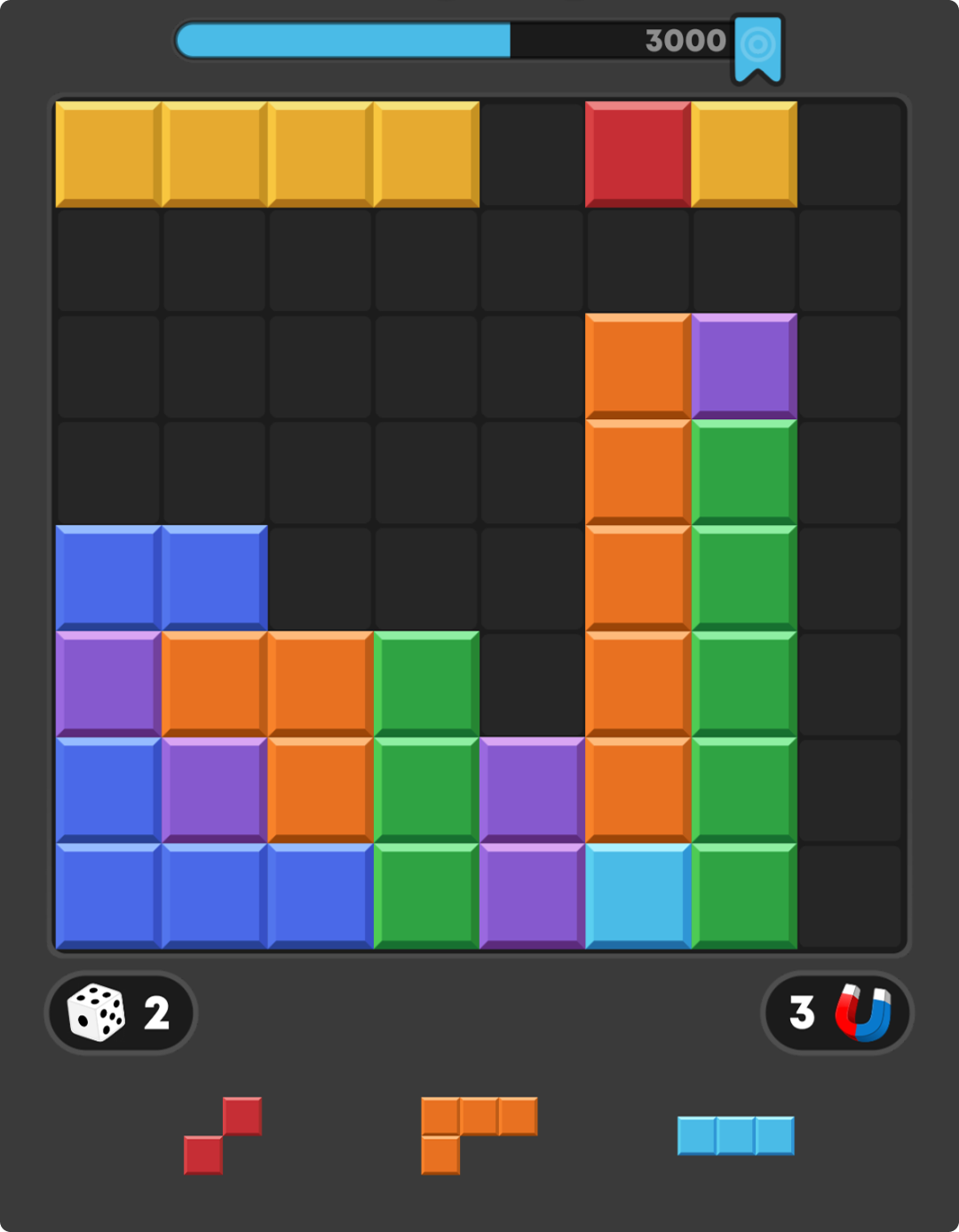Activate the magnet power-up
Image resolution: width=959 pixels, height=1232 pixels.
tap(837, 1013)
